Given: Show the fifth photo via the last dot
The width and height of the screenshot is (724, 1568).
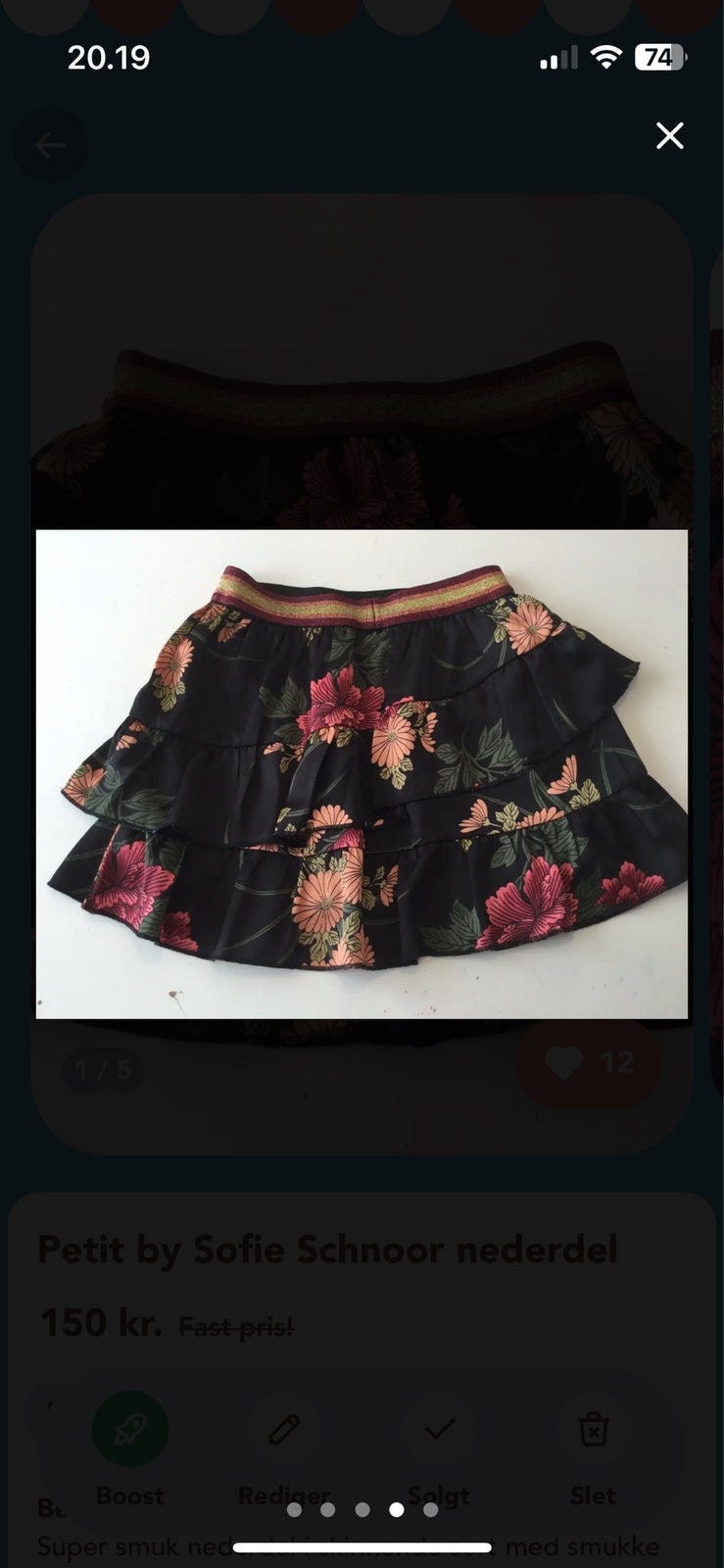Looking at the screenshot, I should pyautogui.click(x=430, y=1510).
